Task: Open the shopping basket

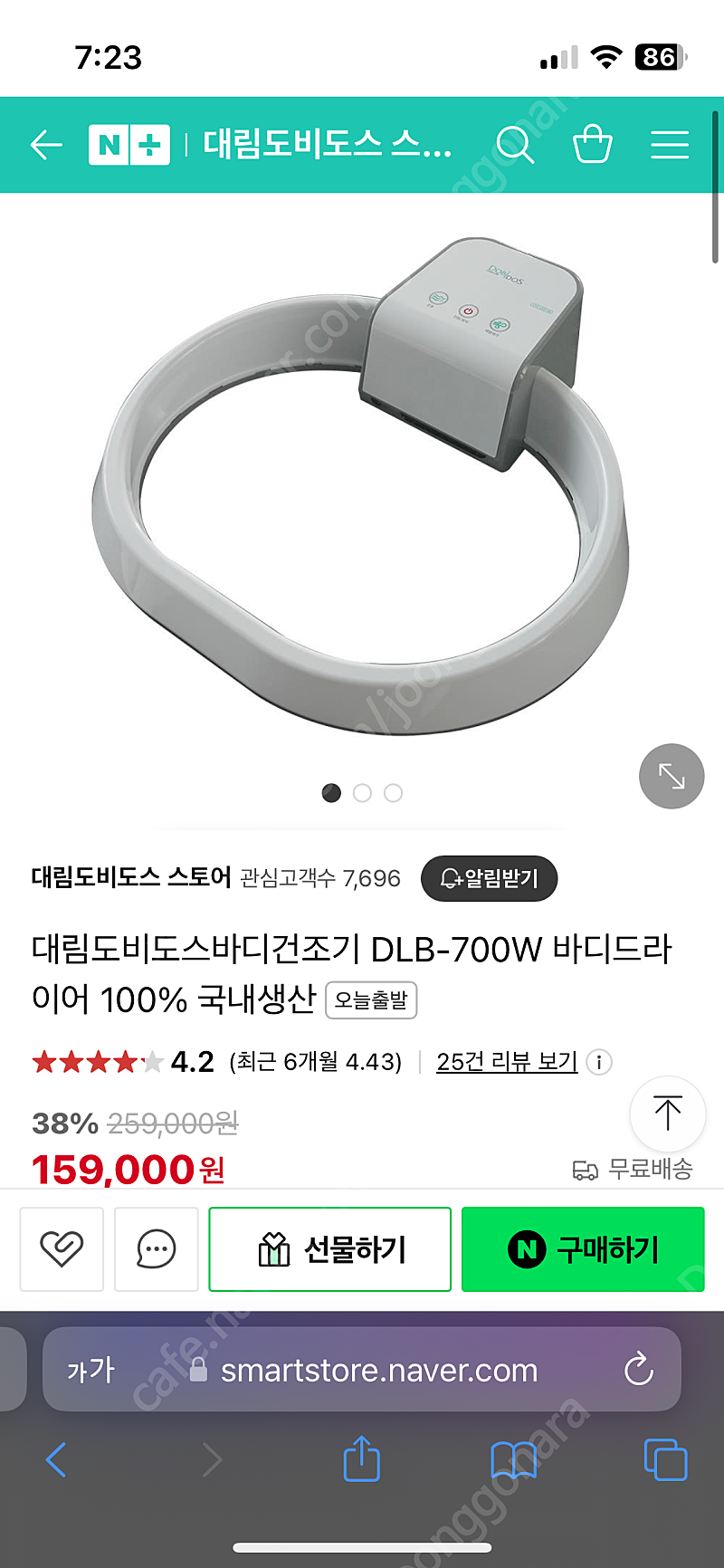Action: click(x=593, y=145)
